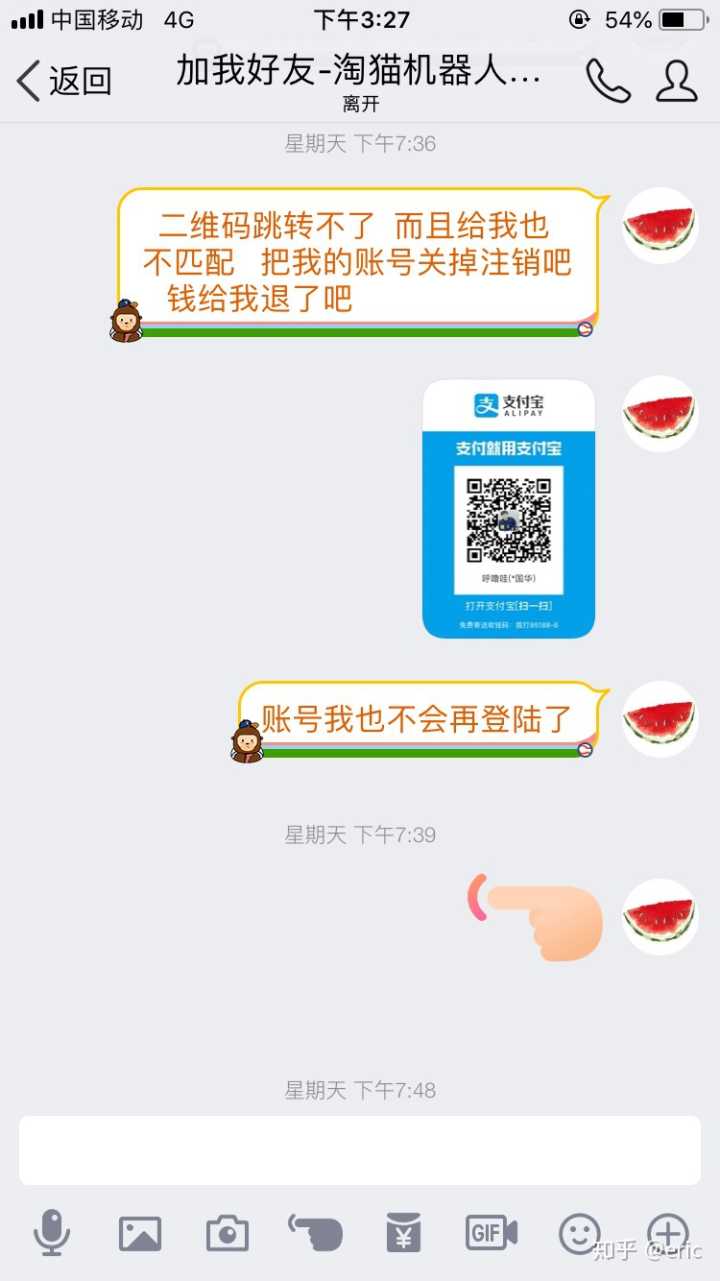Send a red packet with the ¥ icon

point(404,1233)
